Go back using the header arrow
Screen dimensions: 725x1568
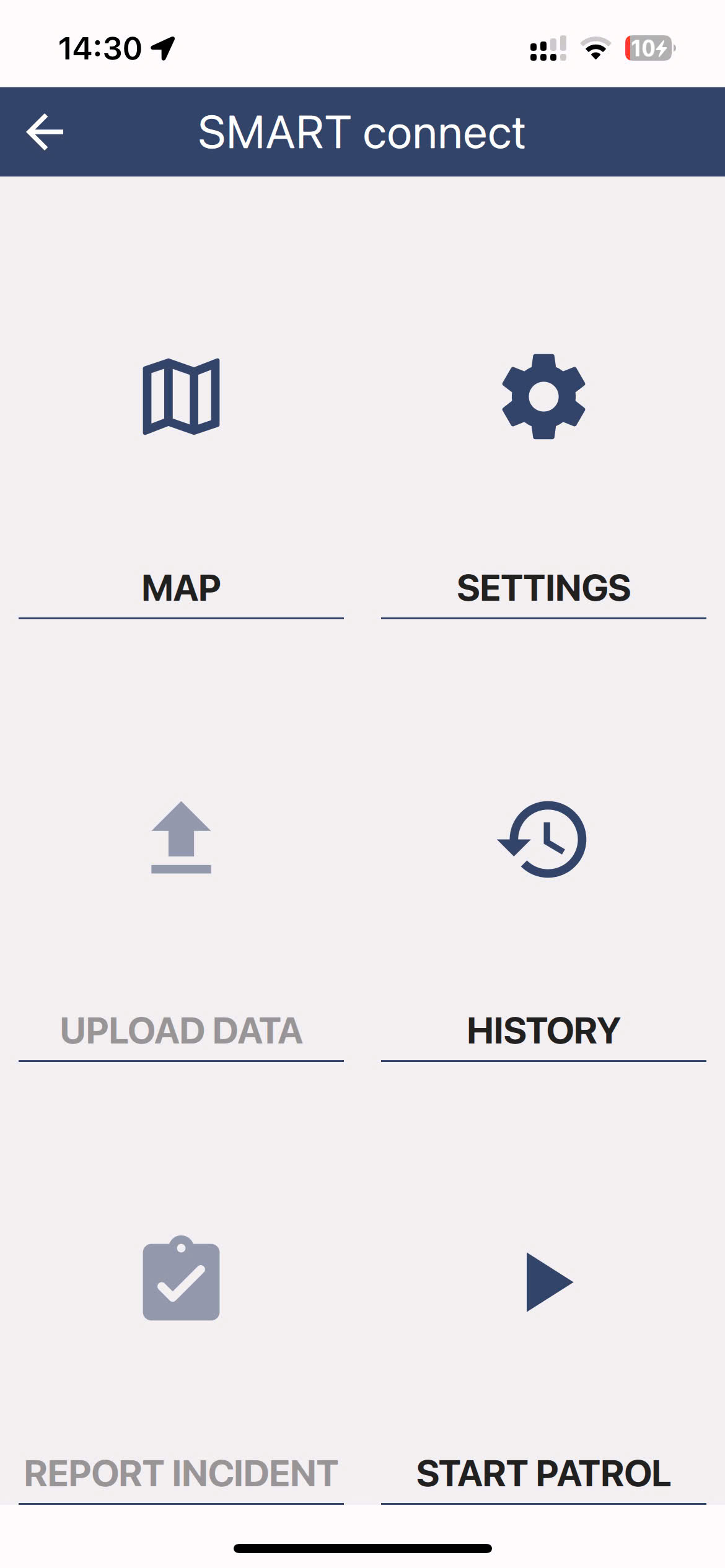pos(45,132)
